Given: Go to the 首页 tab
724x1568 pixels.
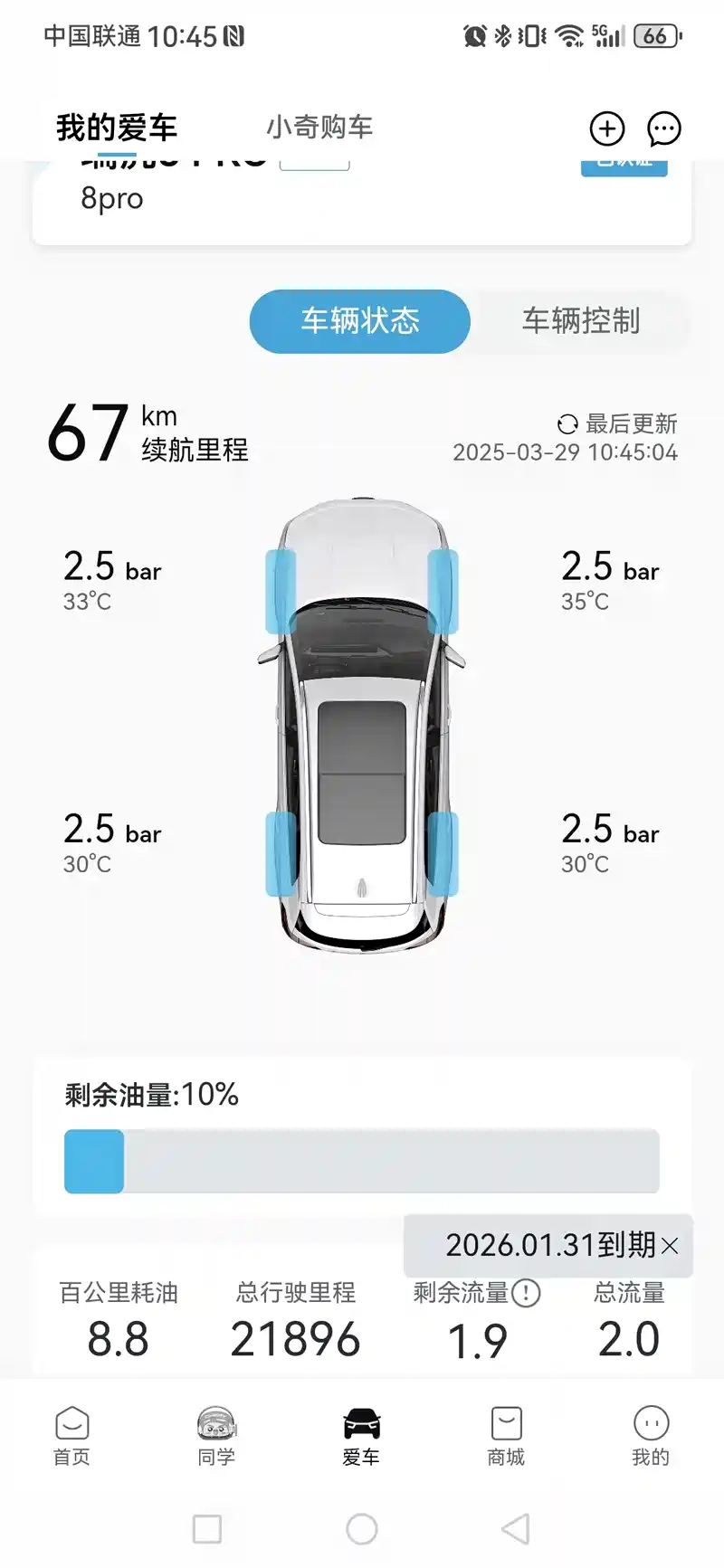Looking at the screenshot, I should (71, 1435).
